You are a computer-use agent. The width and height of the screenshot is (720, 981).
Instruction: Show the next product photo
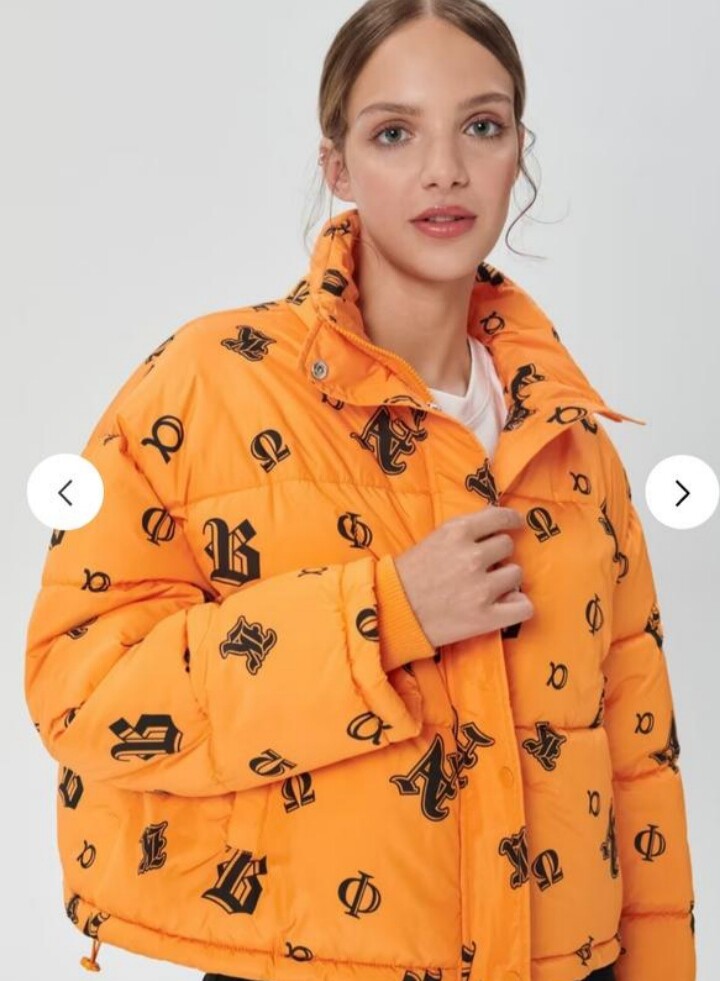pos(682,492)
